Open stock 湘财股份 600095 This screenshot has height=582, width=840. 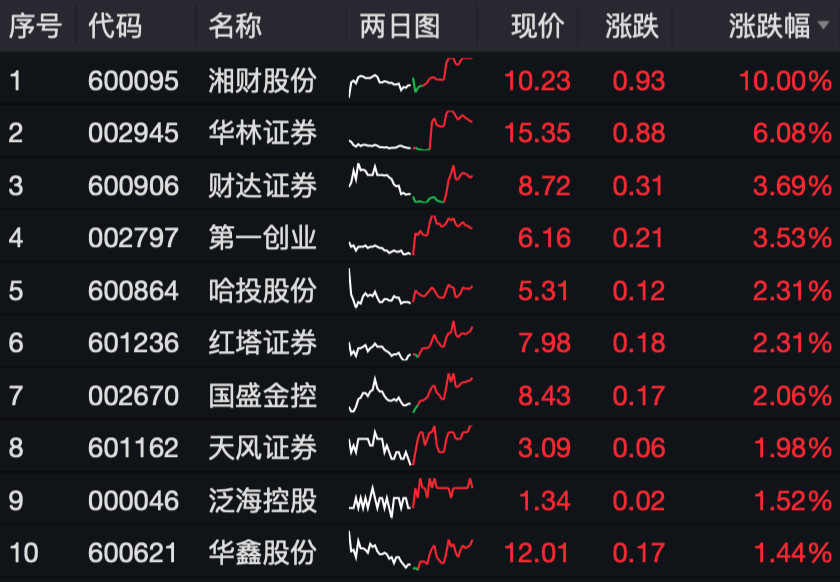click(262, 81)
